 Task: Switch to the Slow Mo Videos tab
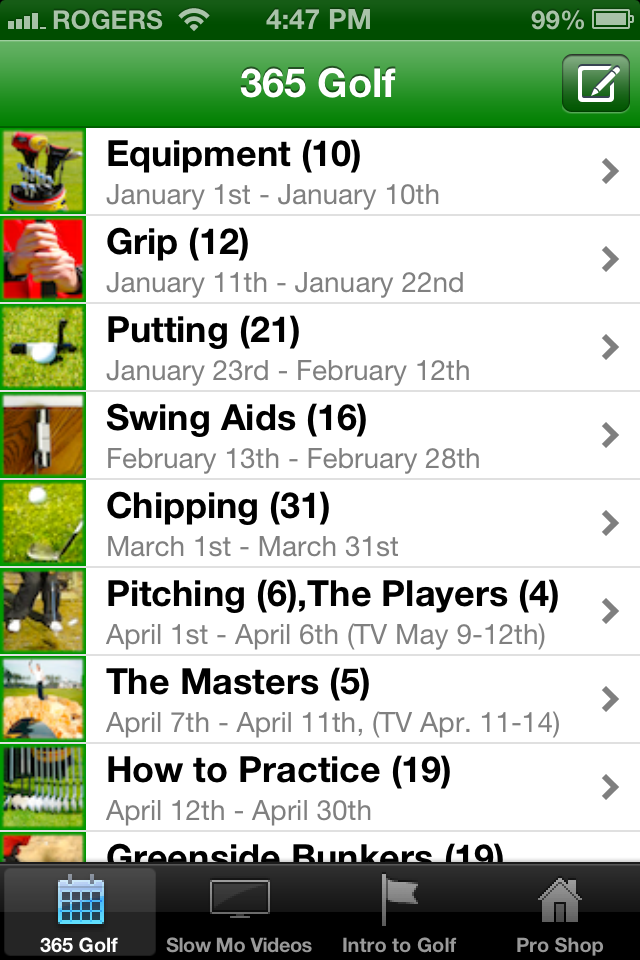[x=239, y=914]
